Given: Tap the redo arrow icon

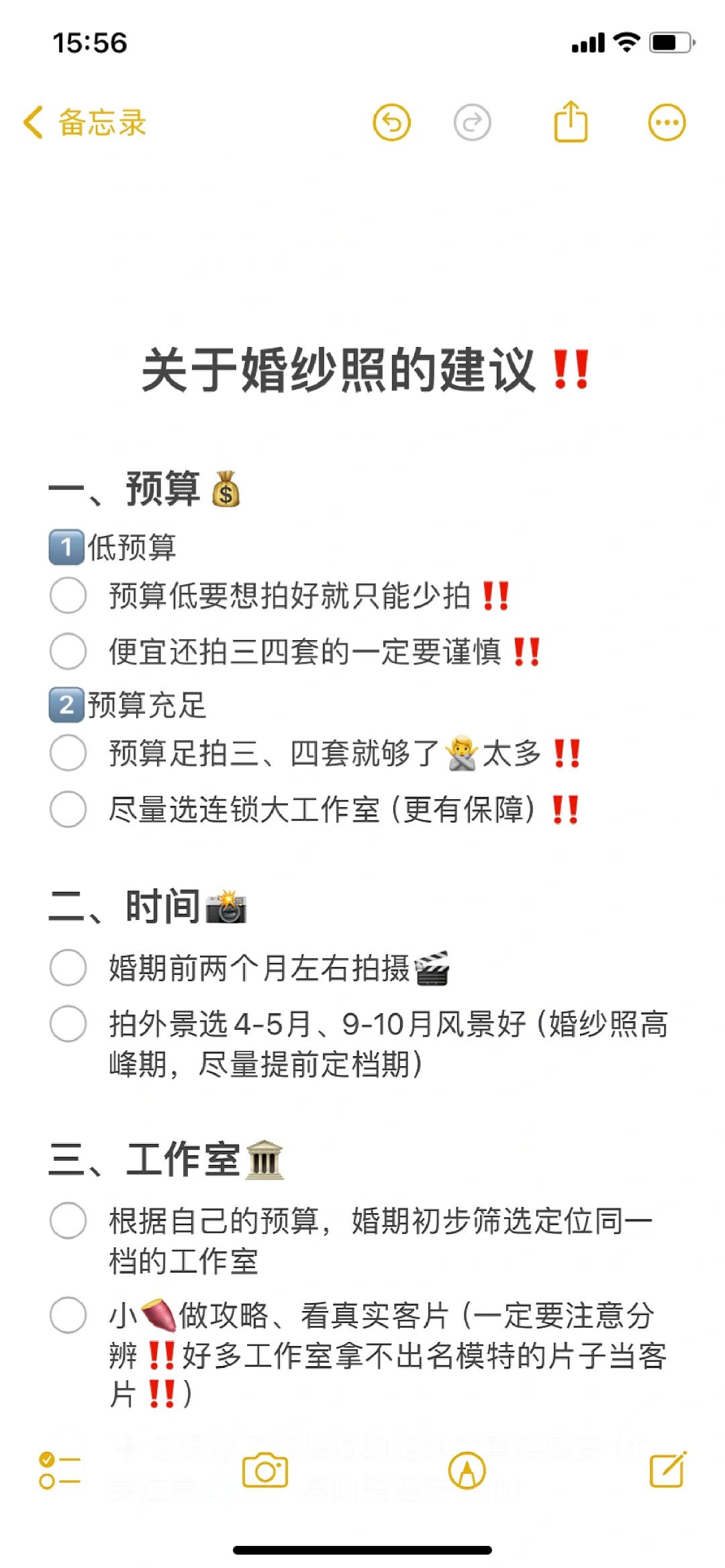Looking at the screenshot, I should pos(473,123).
